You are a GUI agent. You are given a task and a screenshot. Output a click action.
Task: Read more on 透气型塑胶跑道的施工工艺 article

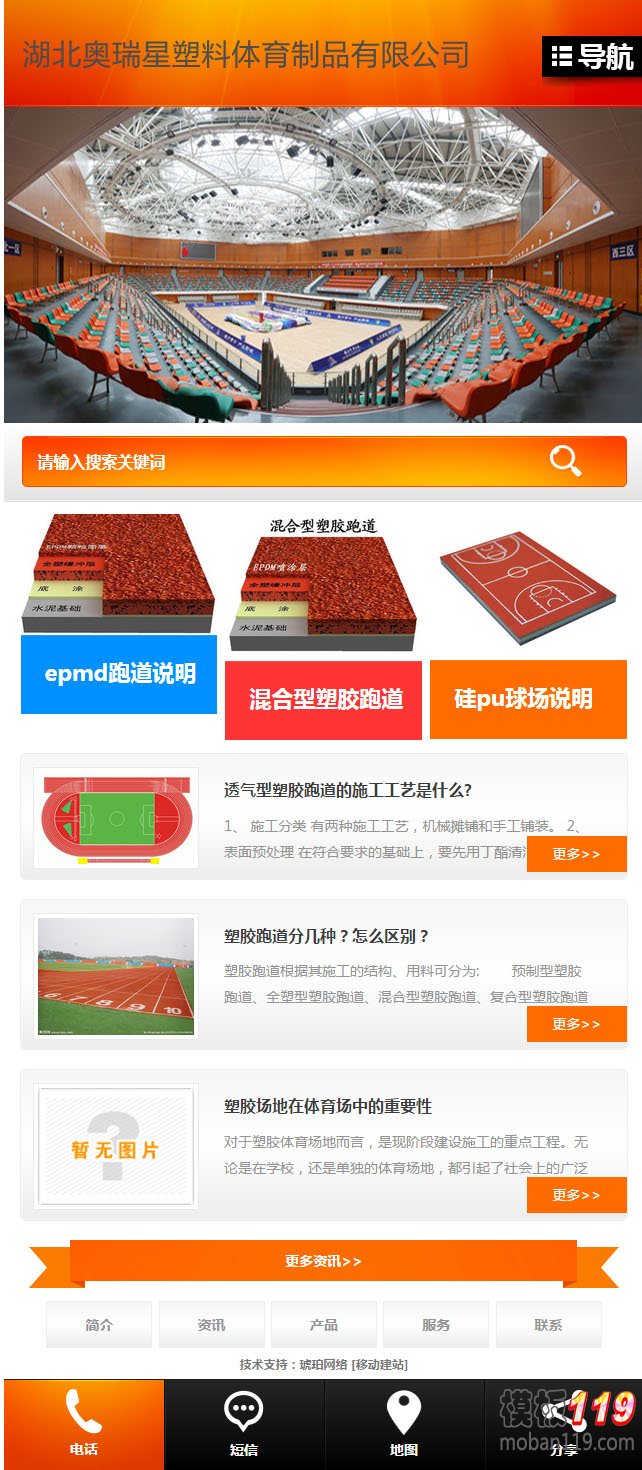click(x=576, y=854)
